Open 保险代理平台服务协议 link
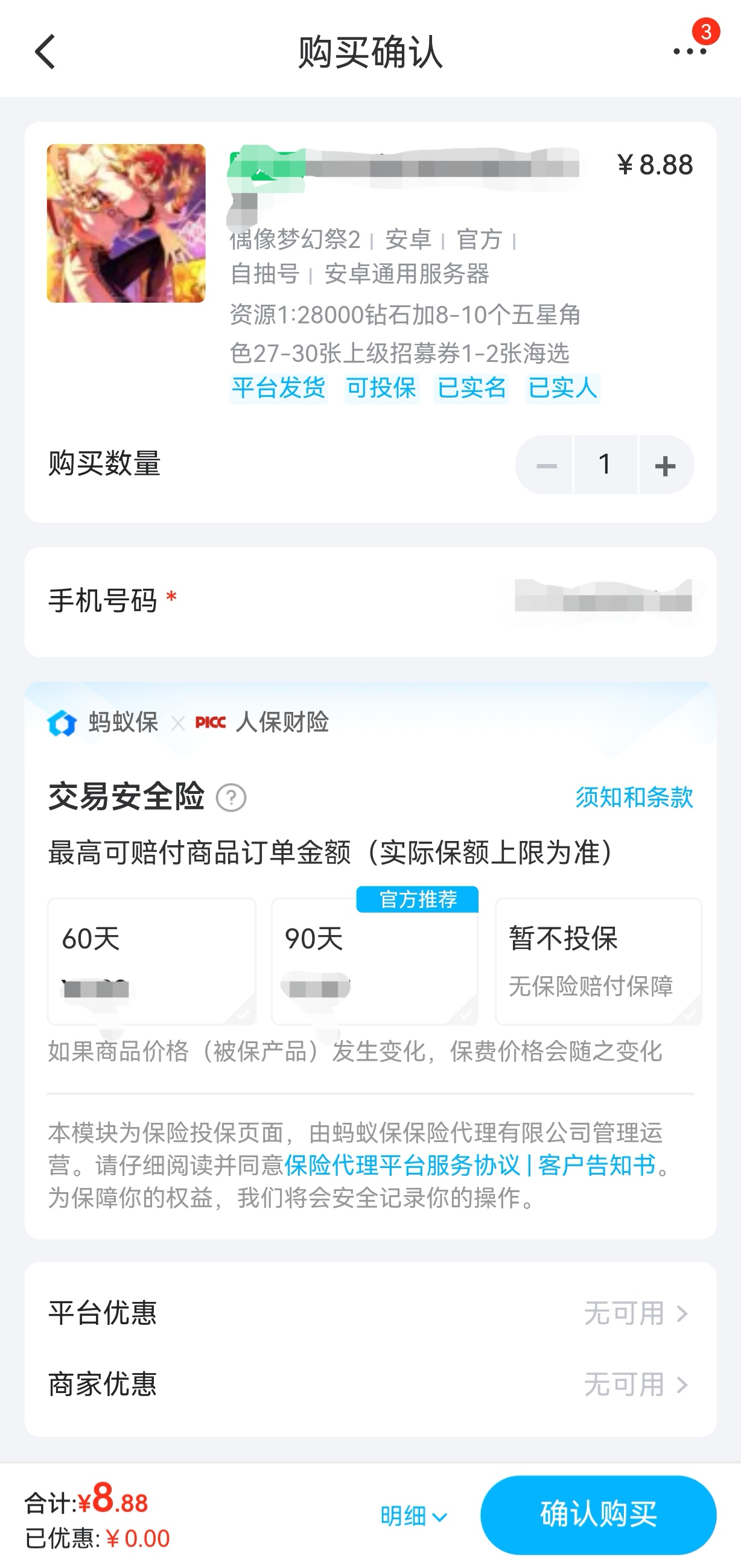741x1568 pixels. click(402, 1165)
